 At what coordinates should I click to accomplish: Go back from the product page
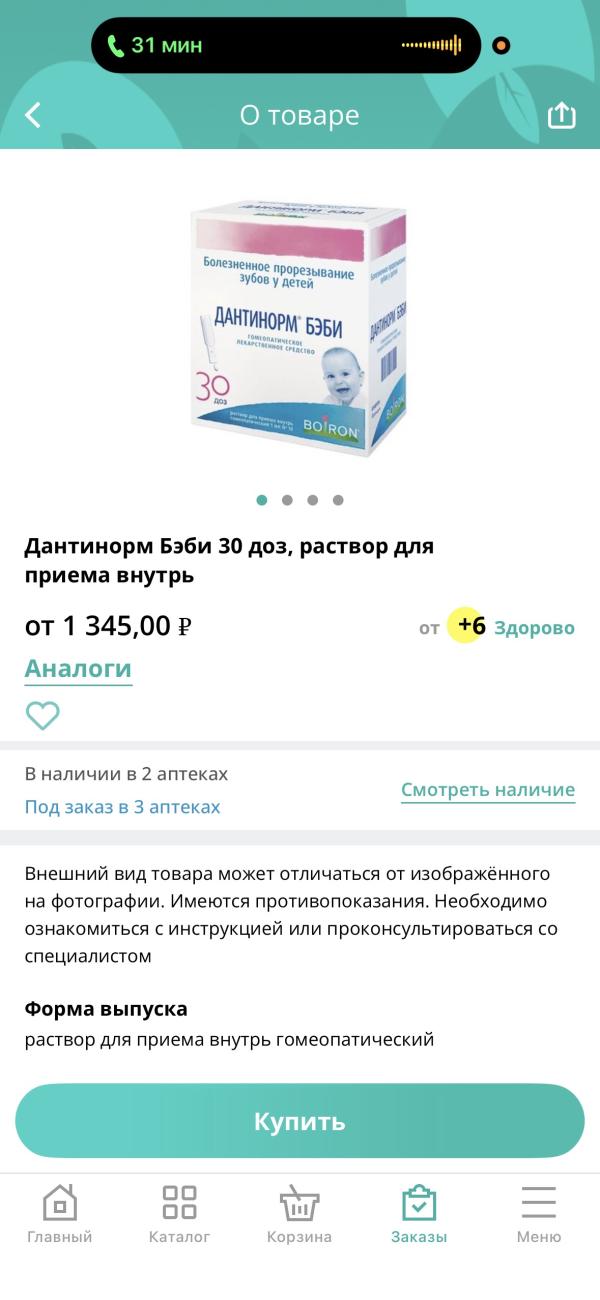point(33,115)
